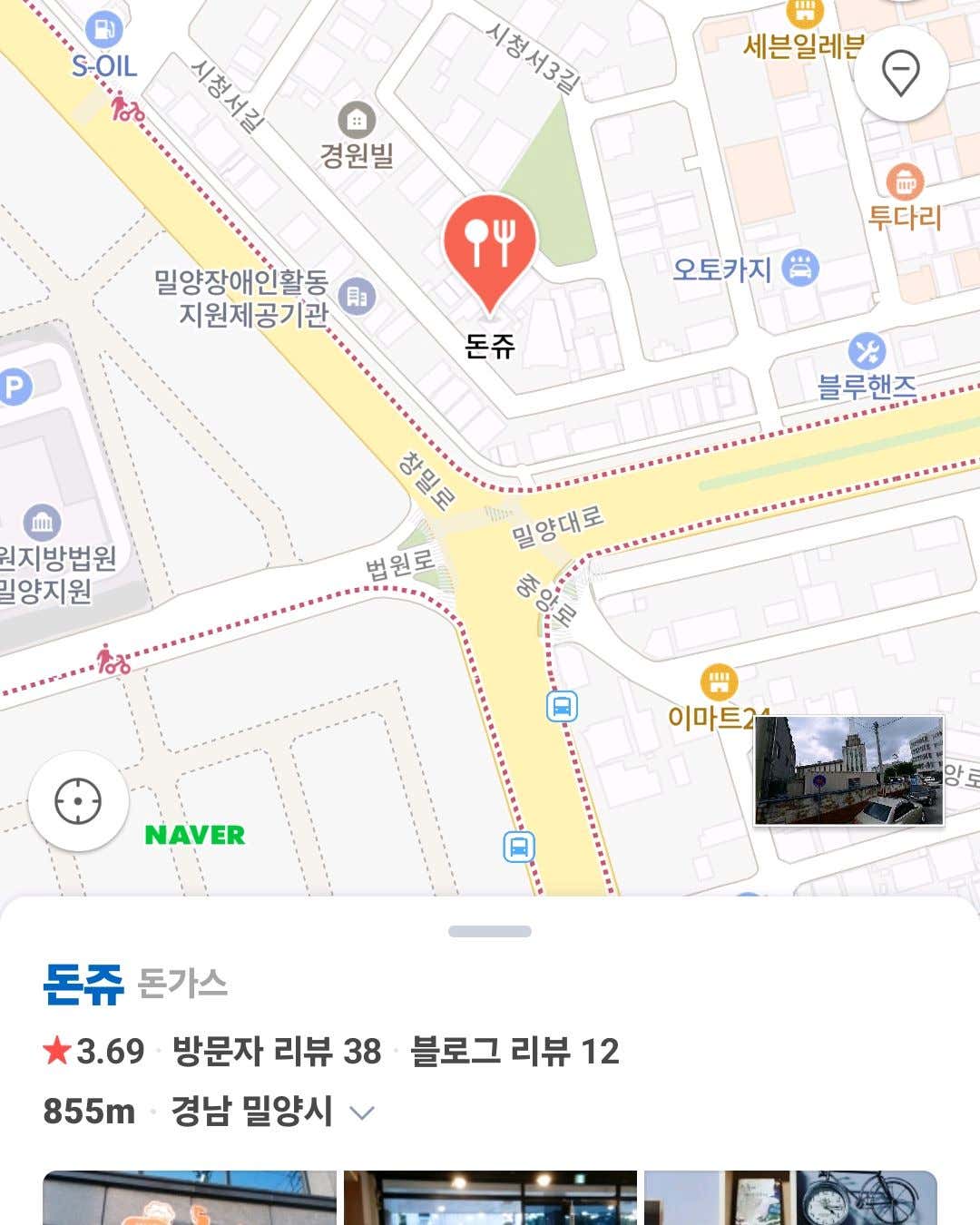Open the 오토카지 car wash marker

pos(799,267)
